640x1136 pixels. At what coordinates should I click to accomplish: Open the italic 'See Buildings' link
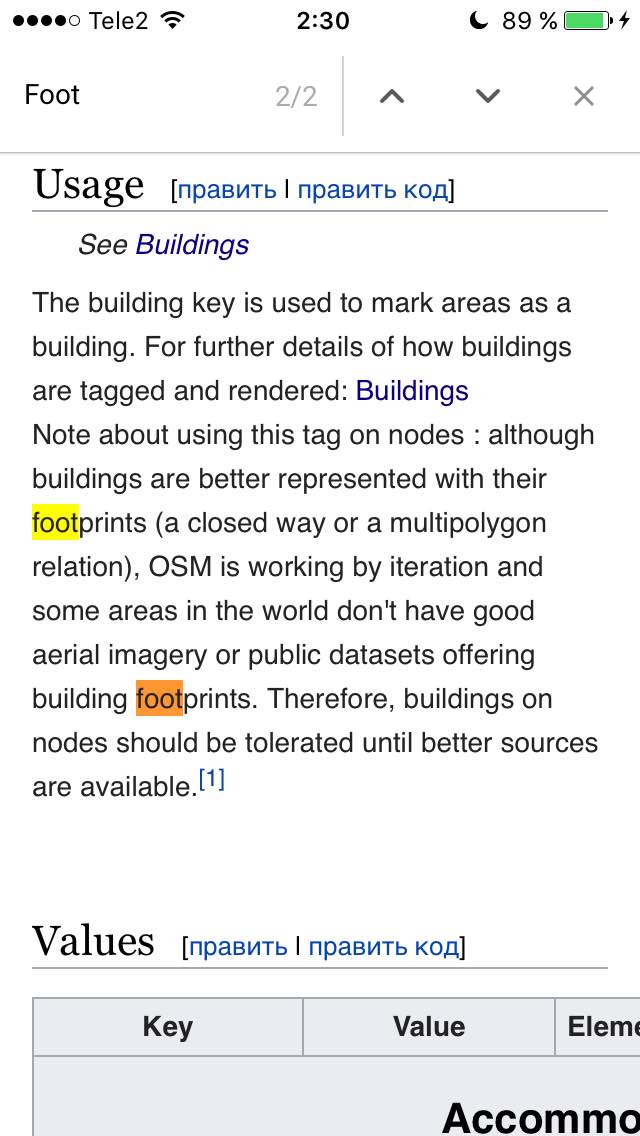(x=192, y=245)
